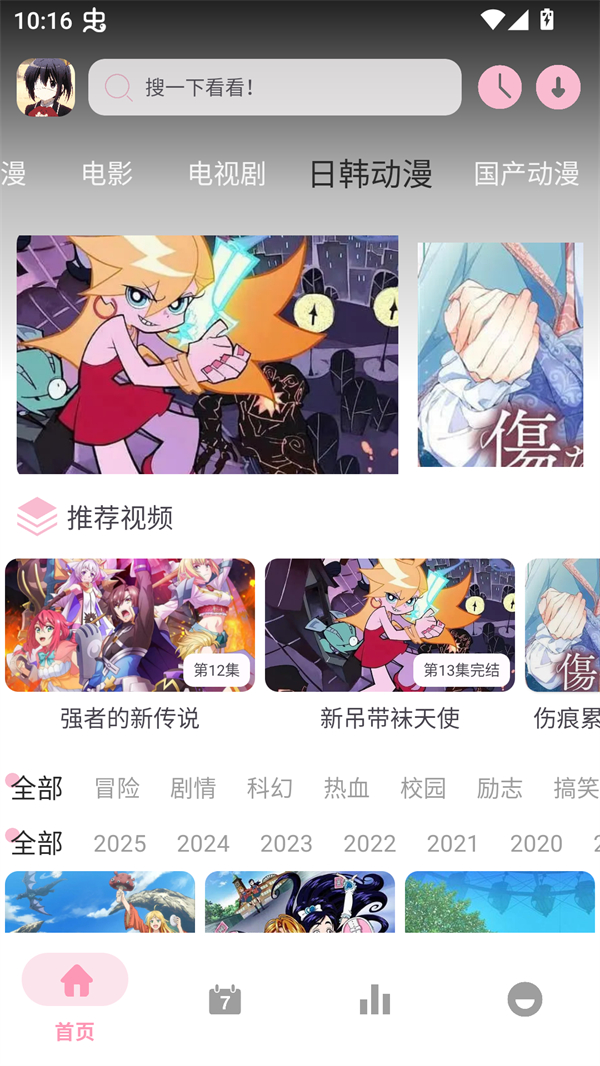Tap the profile avatar picture
This screenshot has height=1066, width=600.
pyautogui.click(x=46, y=87)
